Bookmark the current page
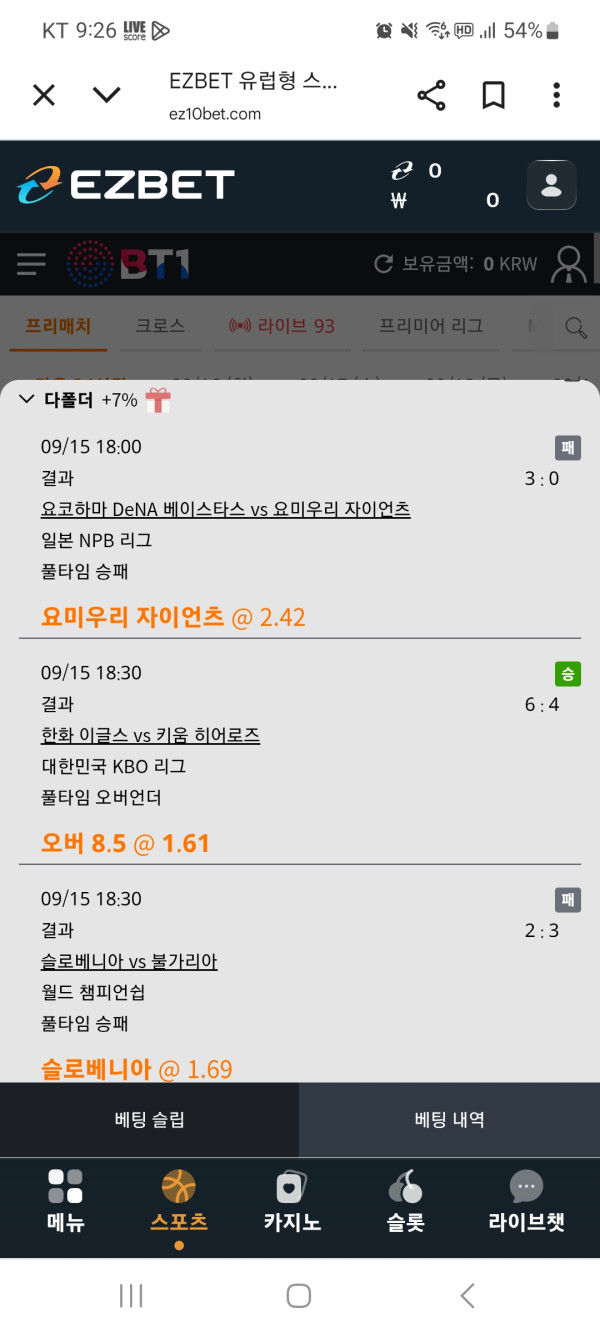 tap(493, 95)
